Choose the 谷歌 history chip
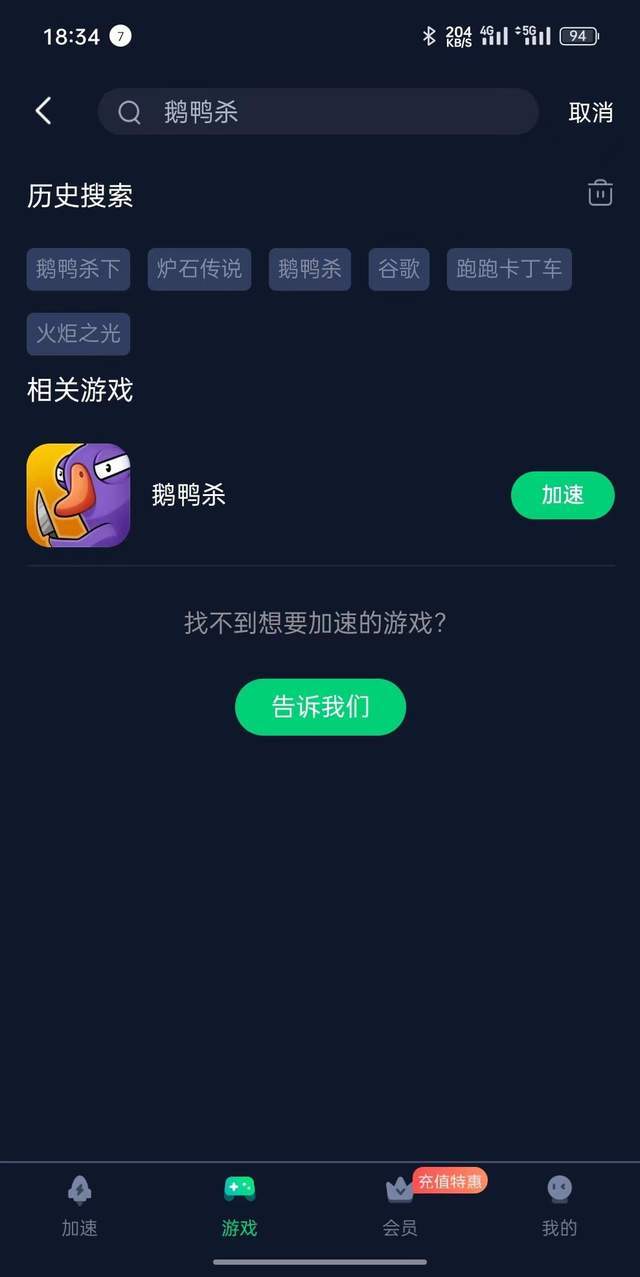The height and width of the screenshot is (1277, 640). (x=399, y=269)
